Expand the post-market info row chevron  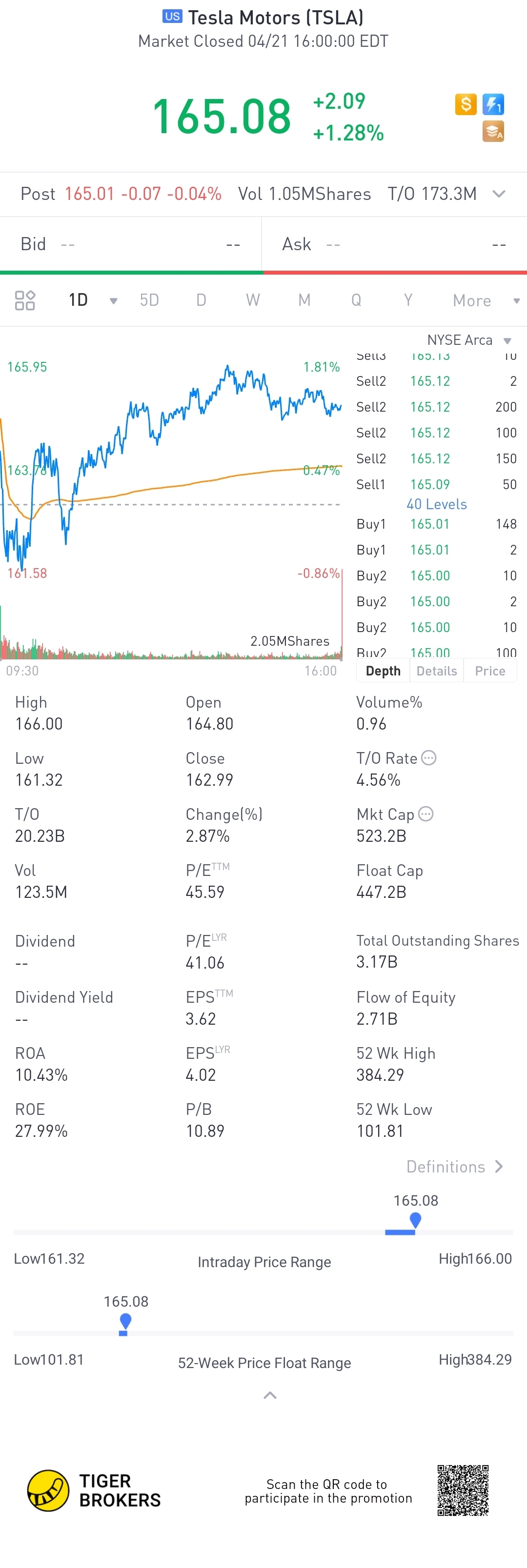[x=499, y=194]
